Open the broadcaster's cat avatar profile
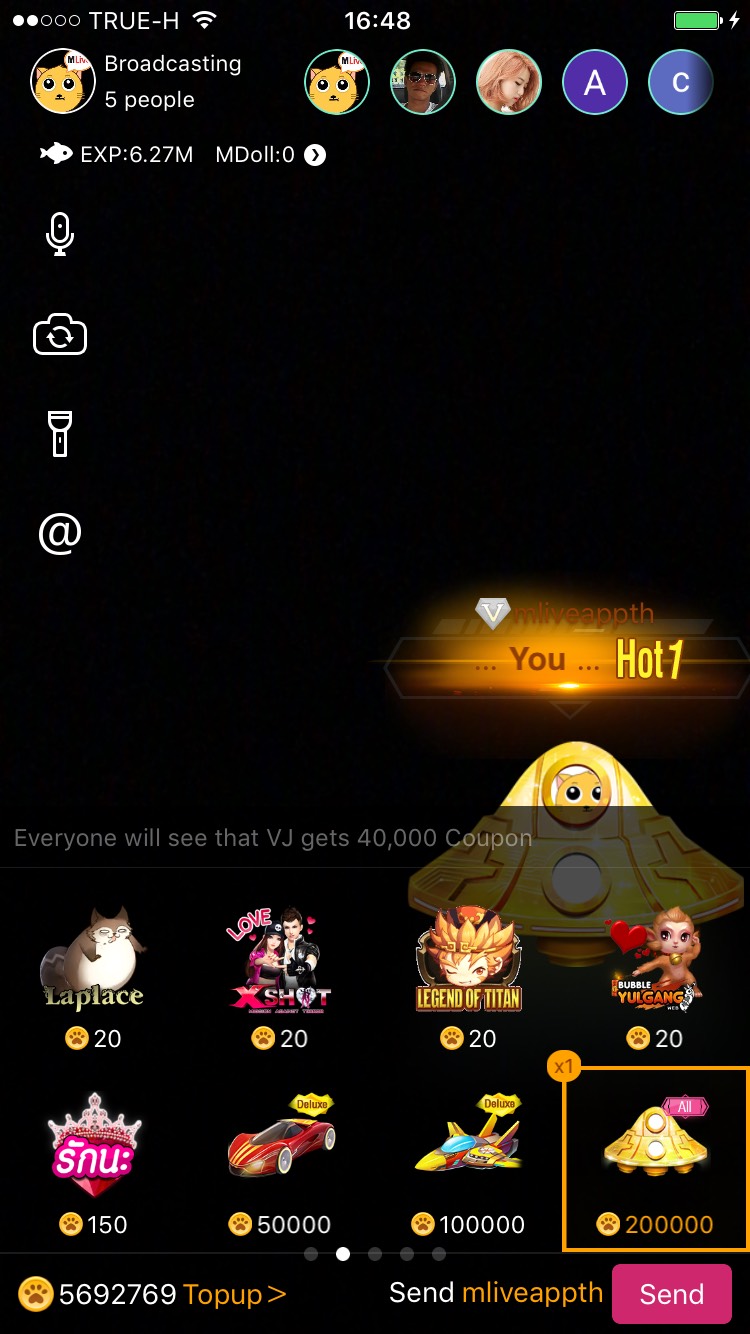Screen dimensions: 750x1334 pyautogui.click(x=64, y=82)
